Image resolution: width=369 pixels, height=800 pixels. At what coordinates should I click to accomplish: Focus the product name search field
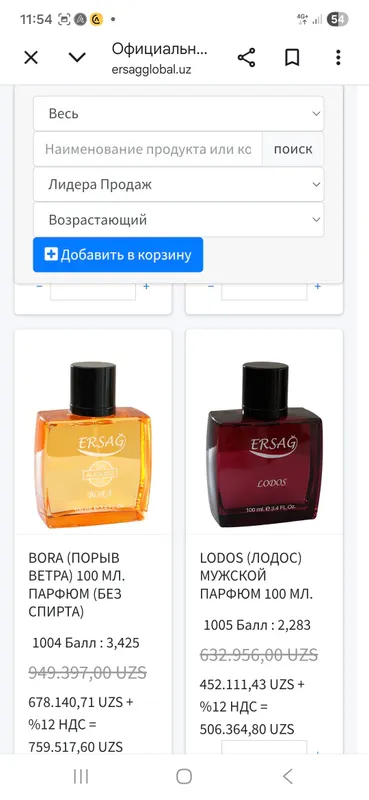click(x=148, y=149)
